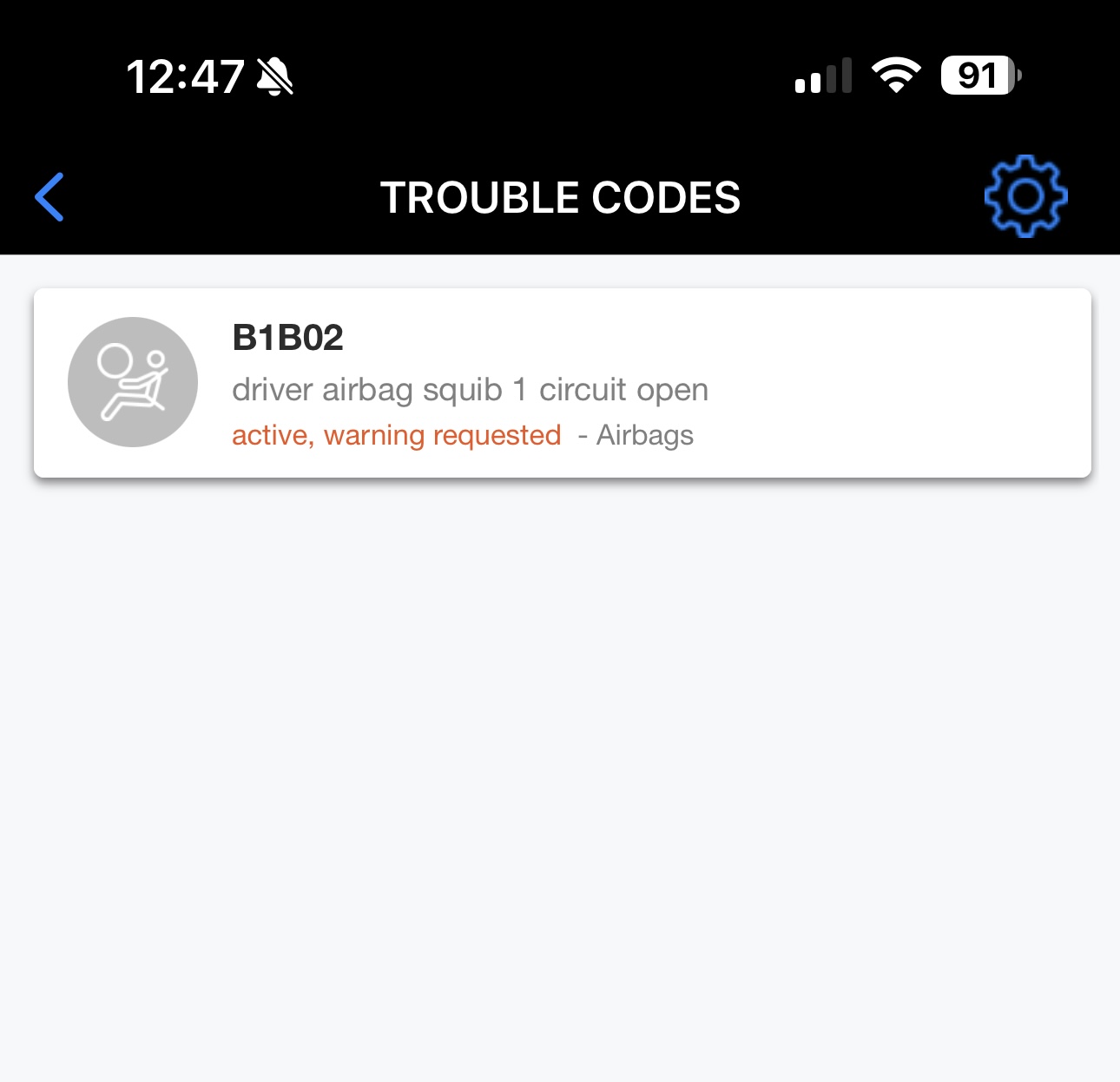Open the B1B02 trouble code details
Viewport: 1120px width, 1082px height.
point(562,383)
